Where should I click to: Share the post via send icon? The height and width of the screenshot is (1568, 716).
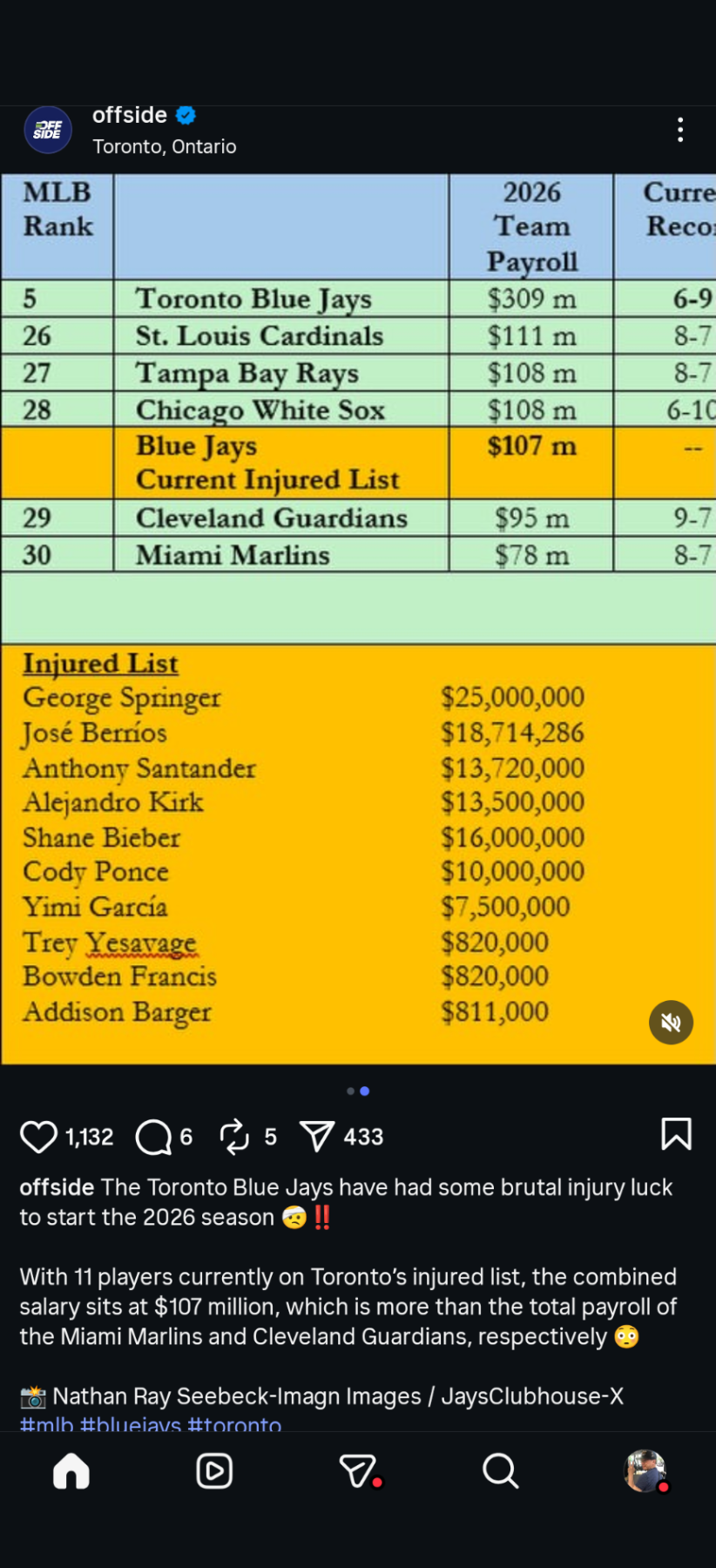click(316, 1137)
